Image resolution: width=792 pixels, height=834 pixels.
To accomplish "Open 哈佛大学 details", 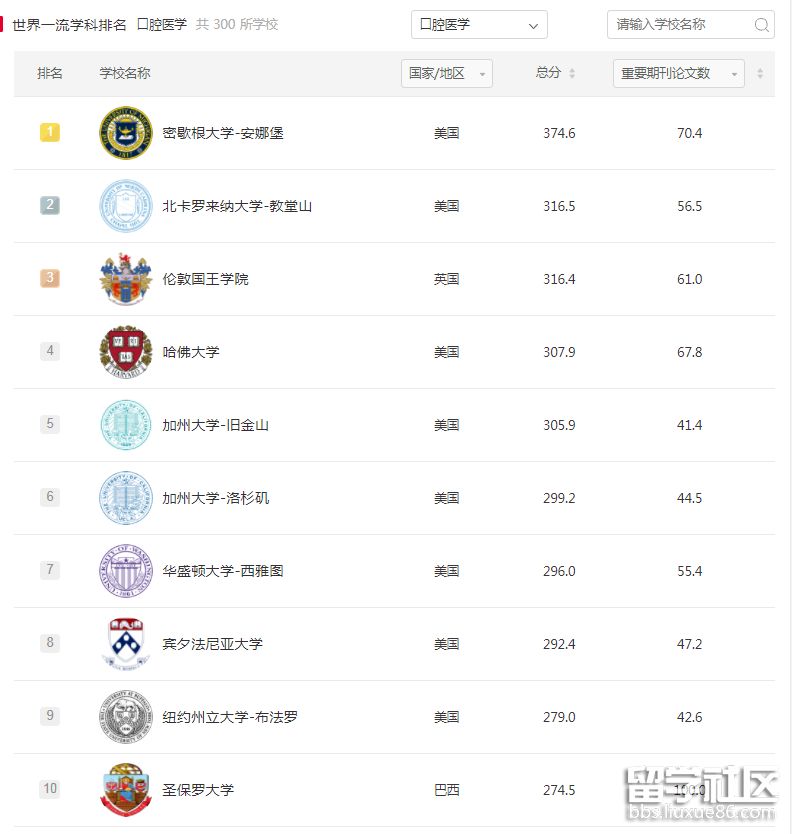I will [x=191, y=352].
